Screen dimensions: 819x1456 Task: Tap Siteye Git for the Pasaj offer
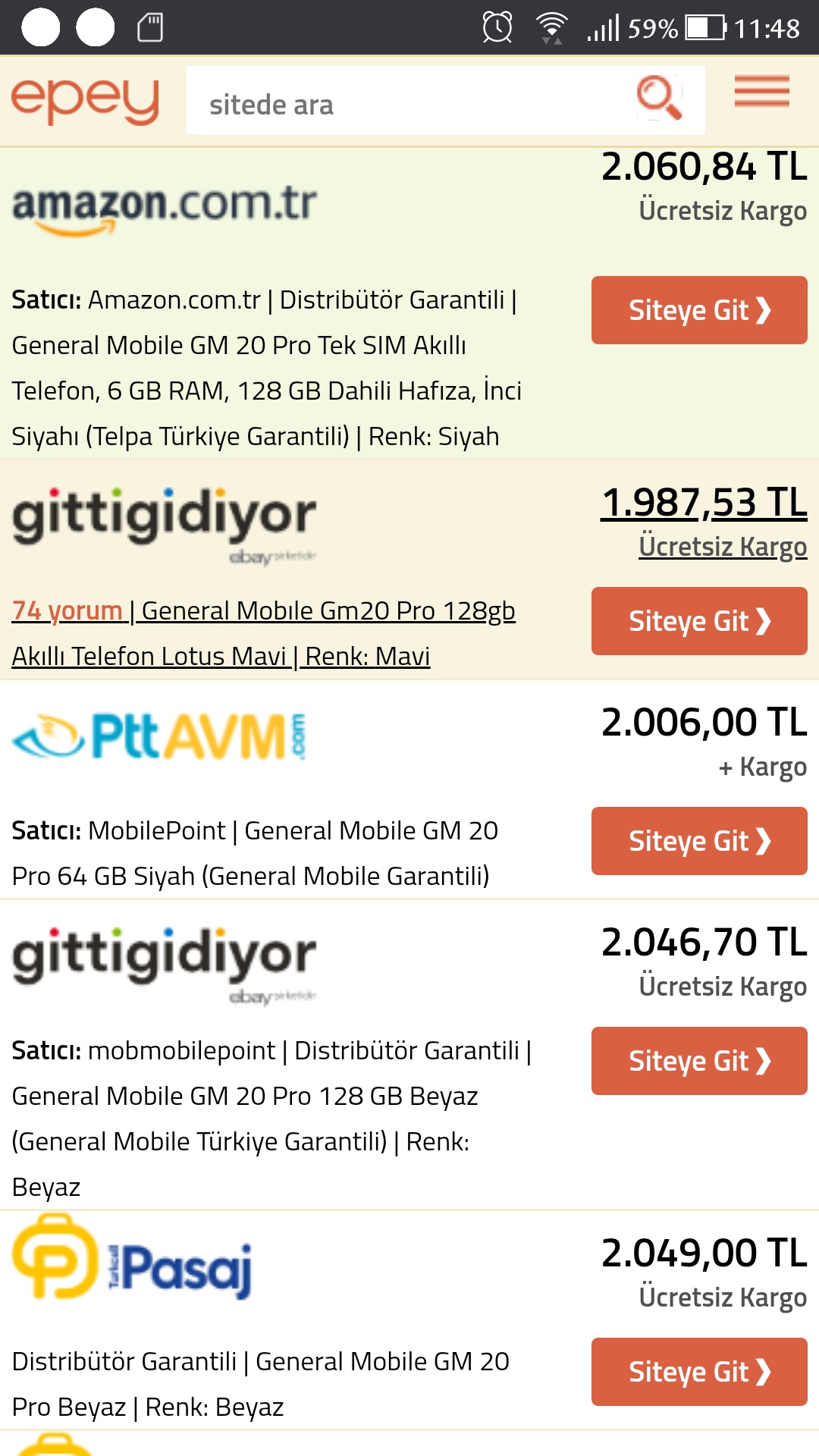(x=699, y=1372)
